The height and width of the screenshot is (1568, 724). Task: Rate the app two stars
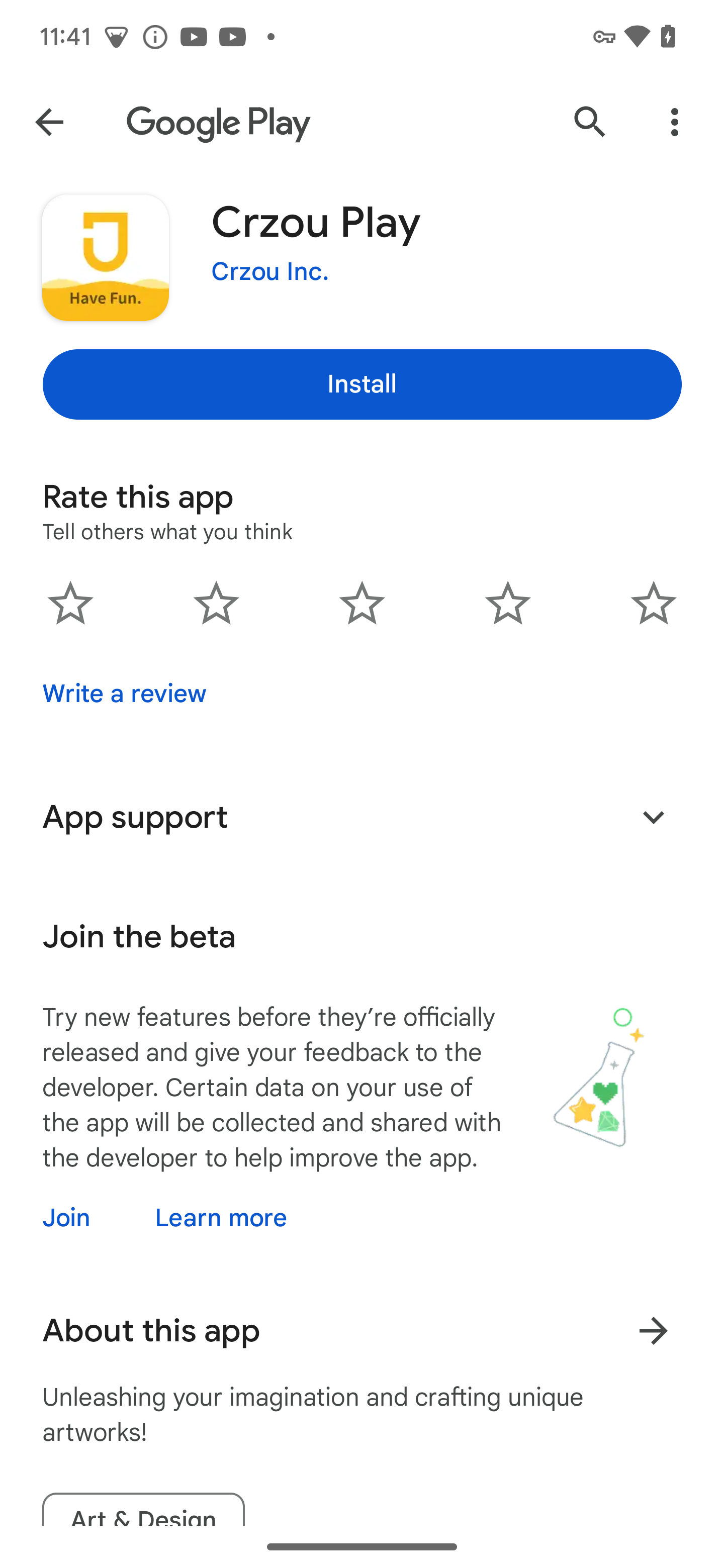216,603
